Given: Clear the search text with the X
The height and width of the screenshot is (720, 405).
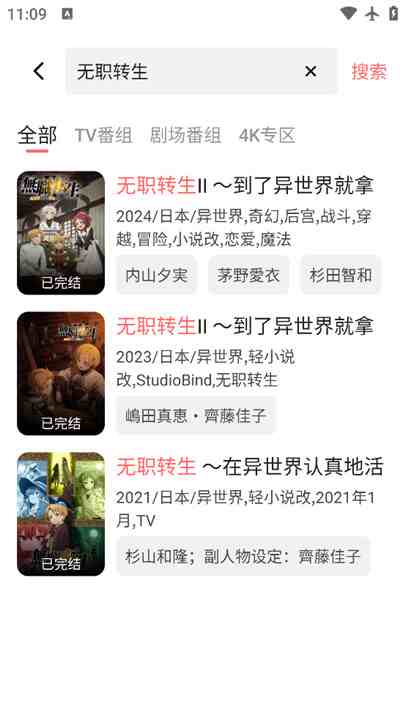Looking at the screenshot, I should coord(311,71).
